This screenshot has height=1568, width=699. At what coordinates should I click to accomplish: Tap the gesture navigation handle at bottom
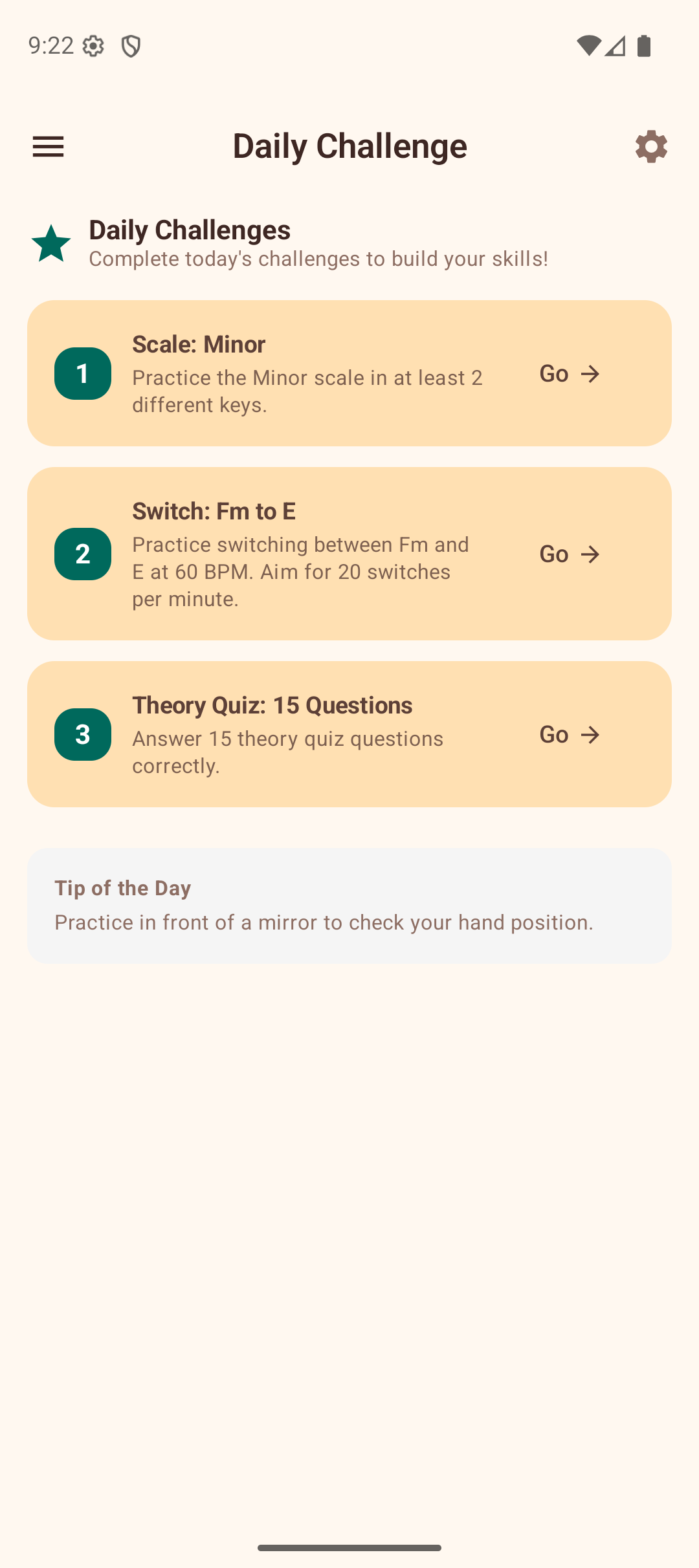point(349,1547)
